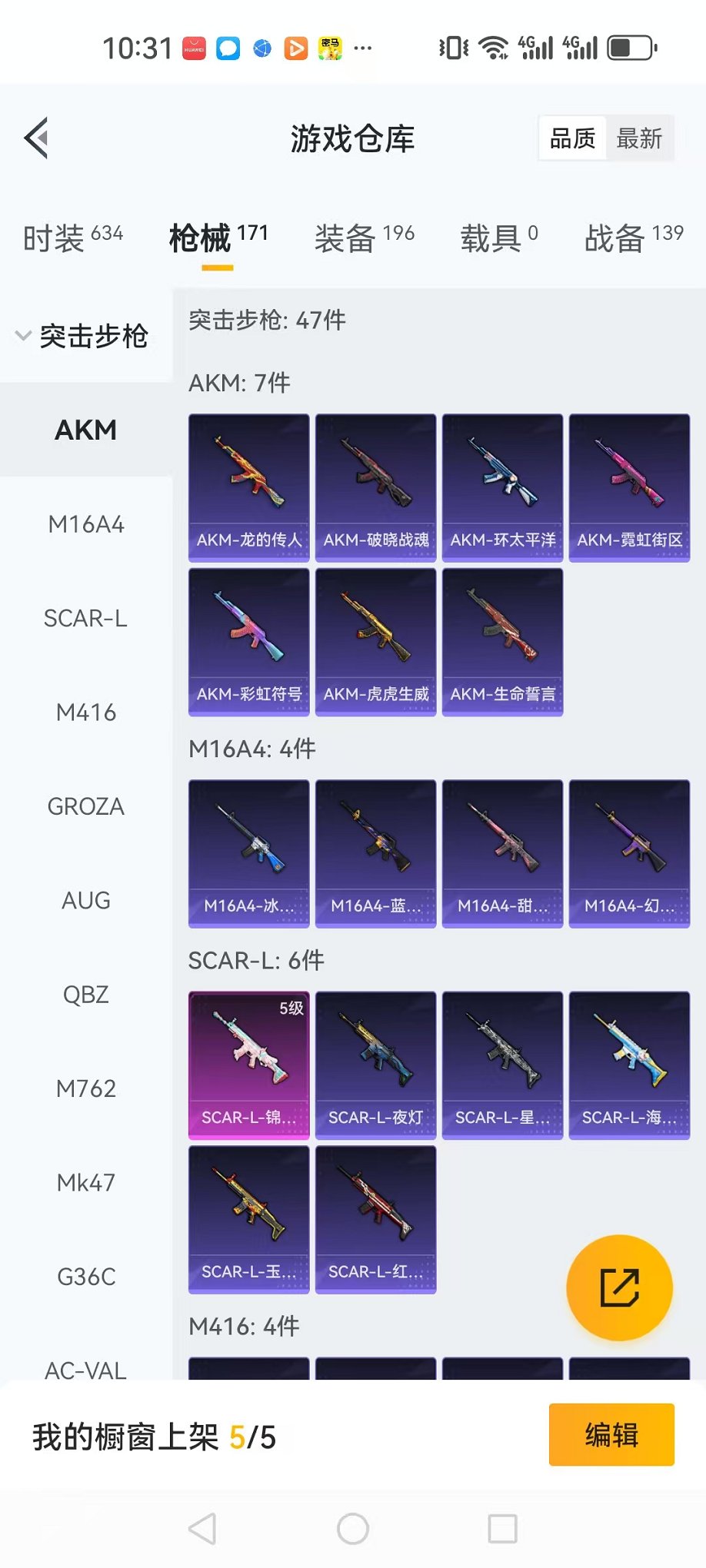Open the level 5 SCAR-L-锦 skin
This screenshot has height=1568, width=706.
tap(249, 1065)
